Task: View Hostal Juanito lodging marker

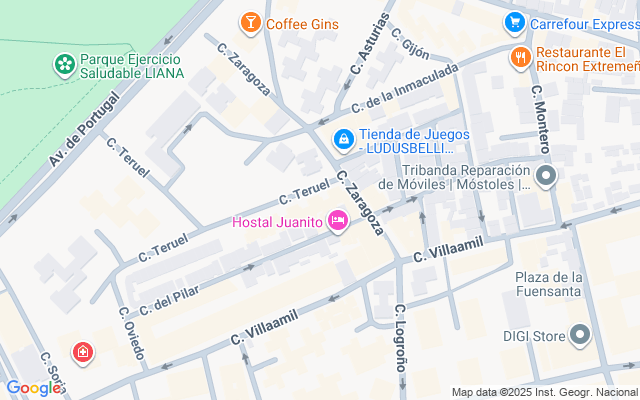Action: coord(338,220)
